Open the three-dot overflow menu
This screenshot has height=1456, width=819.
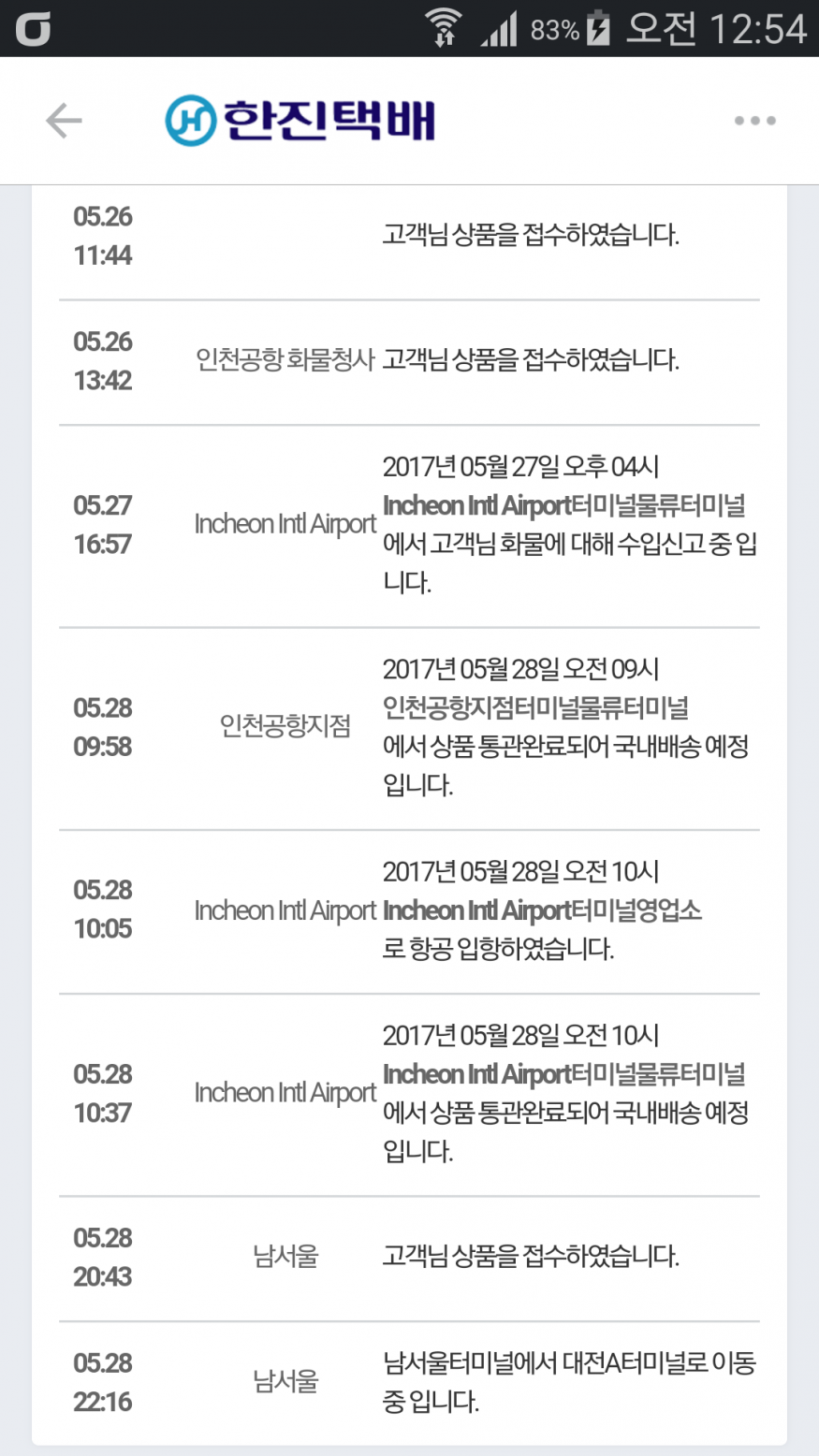[x=754, y=121]
